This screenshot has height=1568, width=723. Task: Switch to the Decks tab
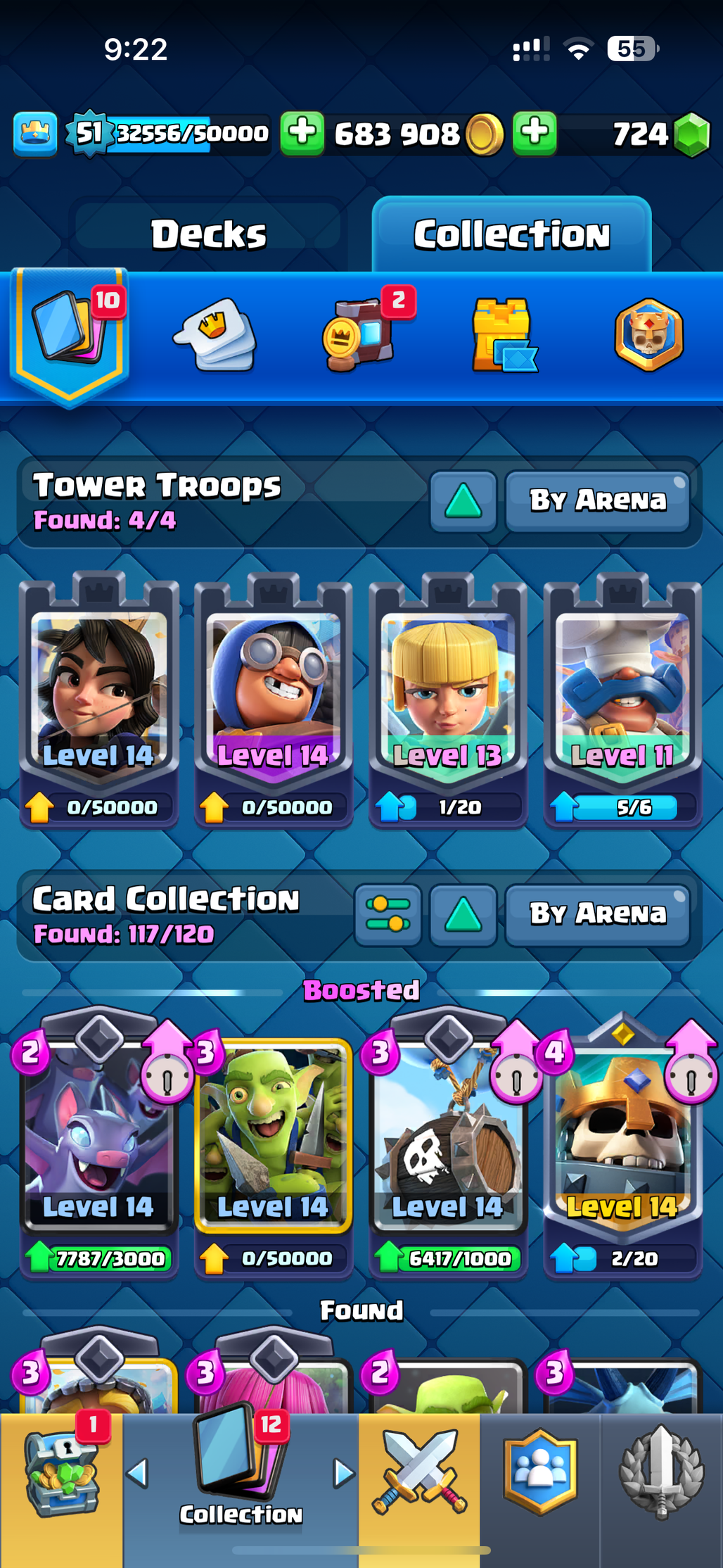point(210,234)
